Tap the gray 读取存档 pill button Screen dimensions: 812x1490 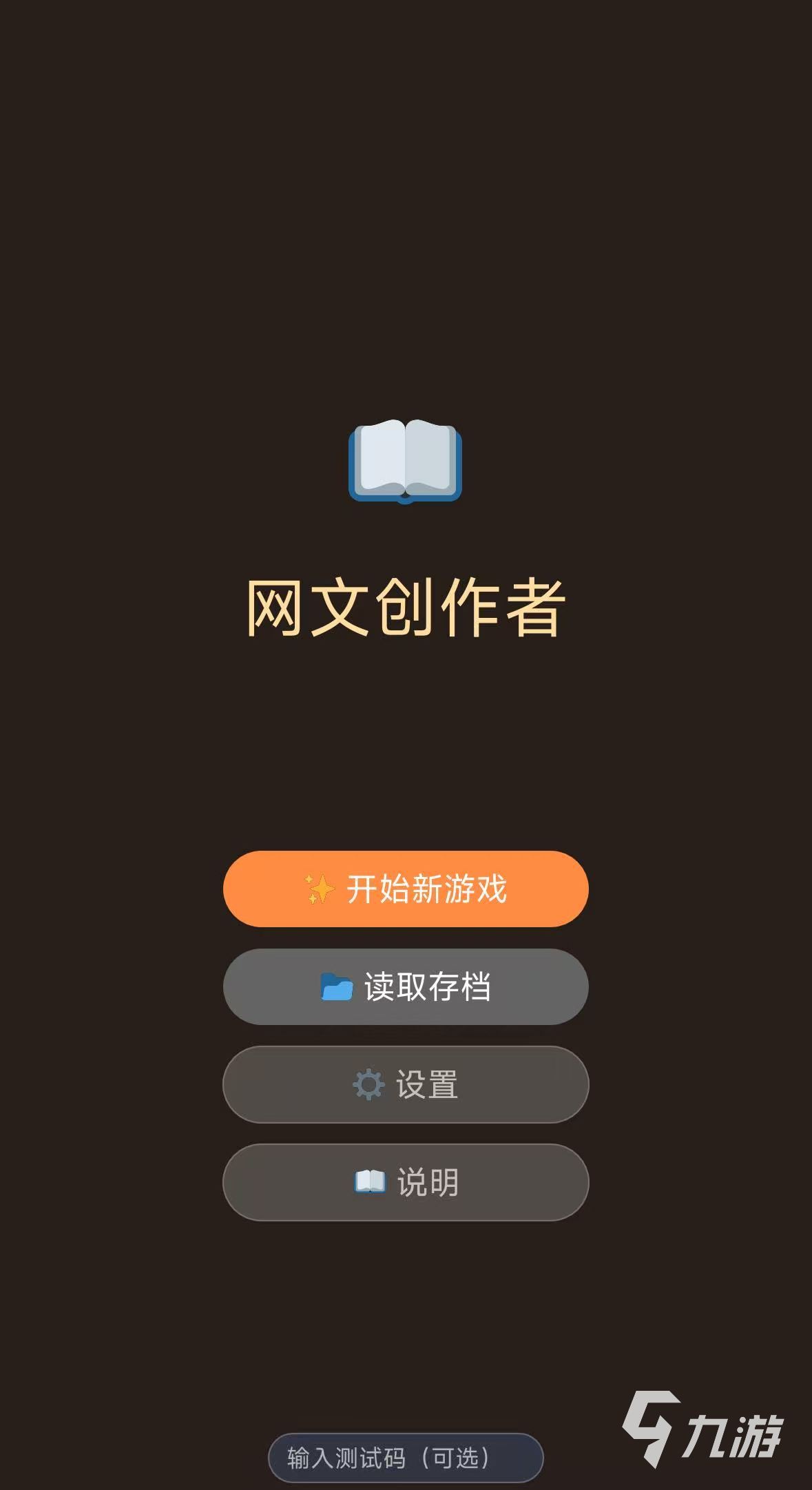(406, 987)
